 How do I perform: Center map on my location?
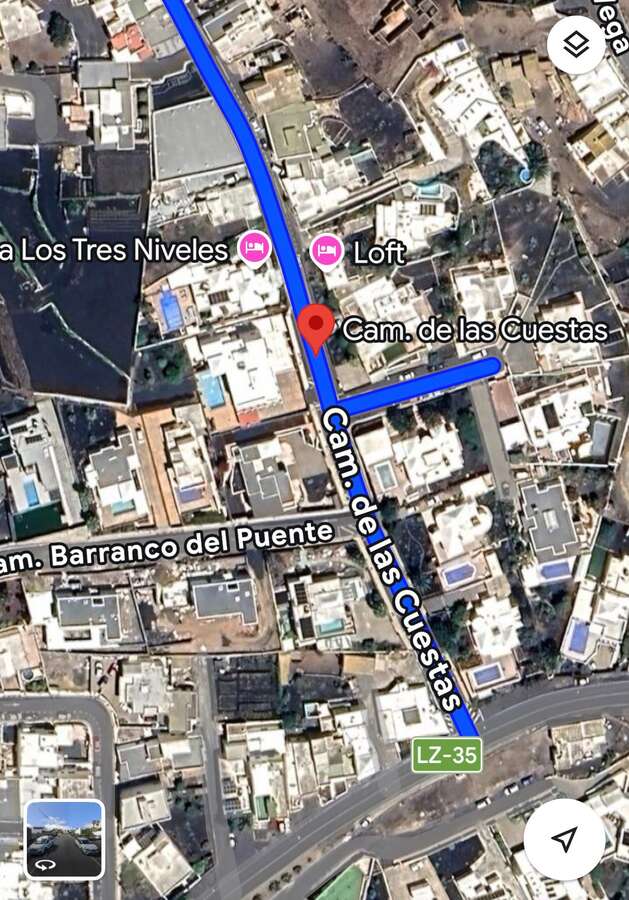pos(564,839)
